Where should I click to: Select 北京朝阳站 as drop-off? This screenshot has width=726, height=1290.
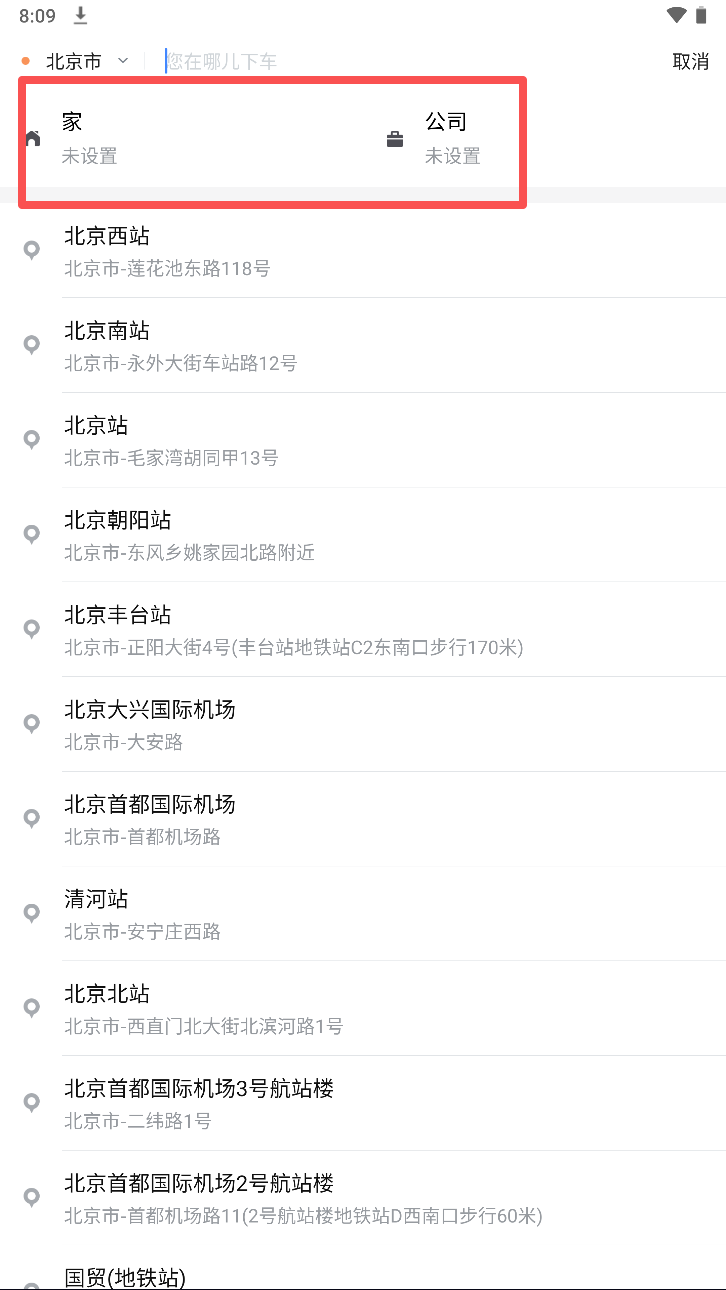(x=300, y=535)
